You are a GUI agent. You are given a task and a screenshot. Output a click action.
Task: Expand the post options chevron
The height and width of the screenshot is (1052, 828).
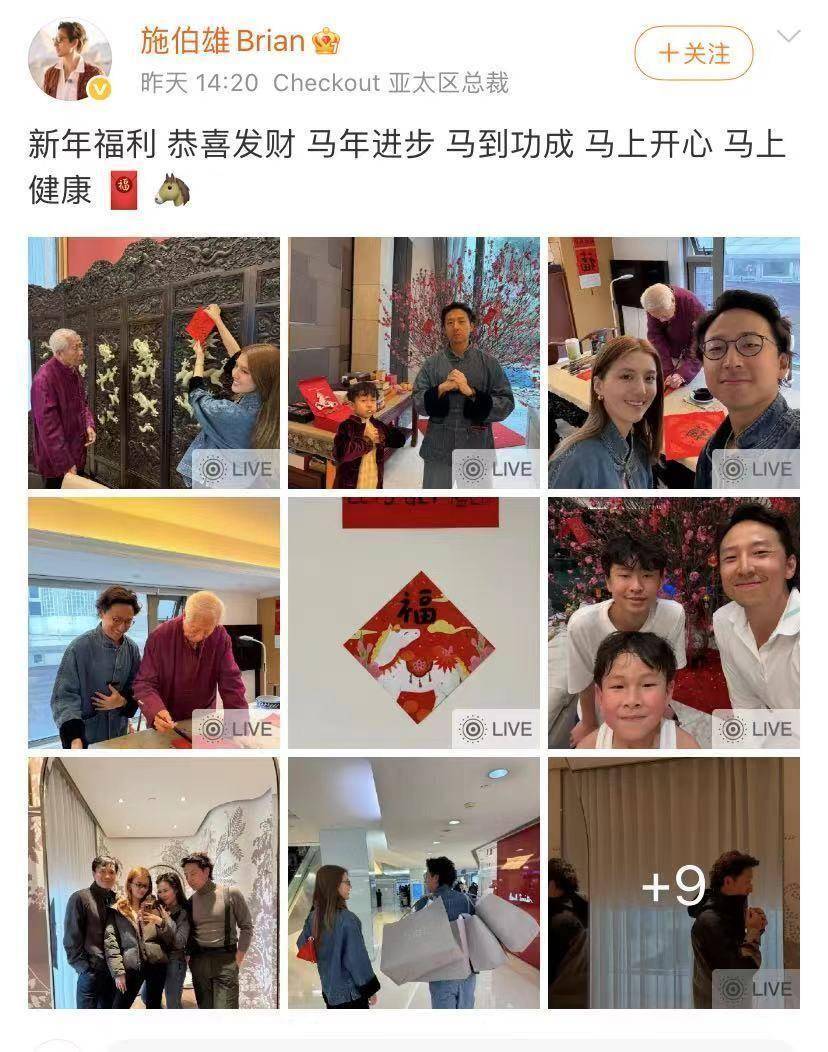[789, 38]
